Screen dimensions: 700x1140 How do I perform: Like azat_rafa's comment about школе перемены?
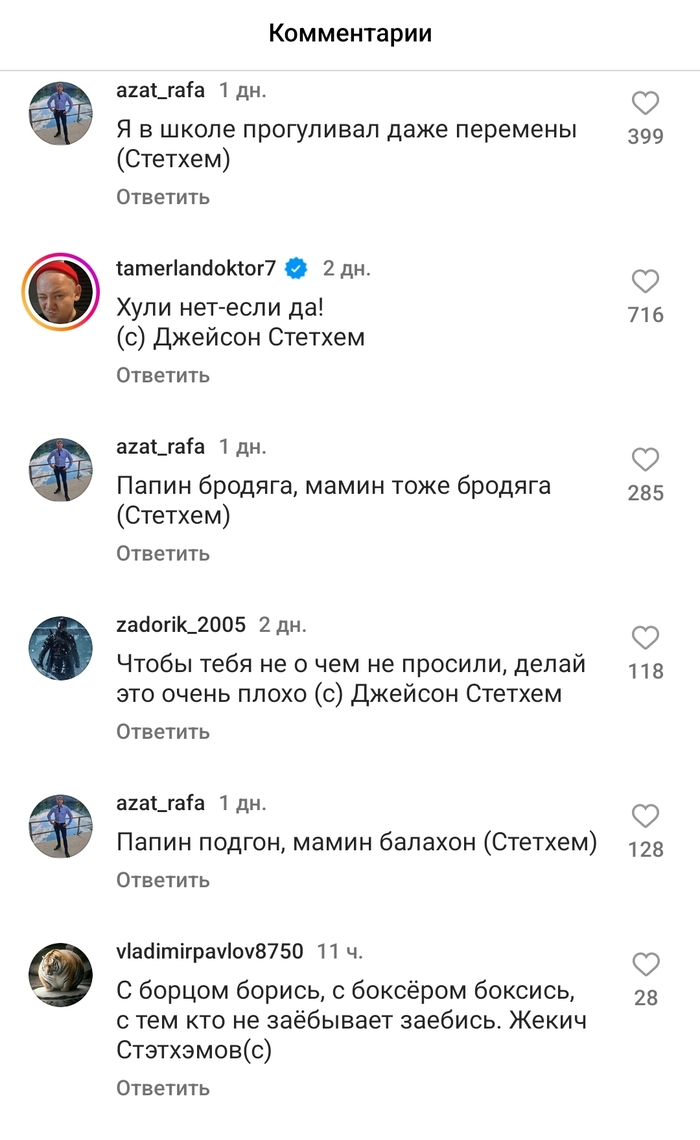[x=645, y=103]
